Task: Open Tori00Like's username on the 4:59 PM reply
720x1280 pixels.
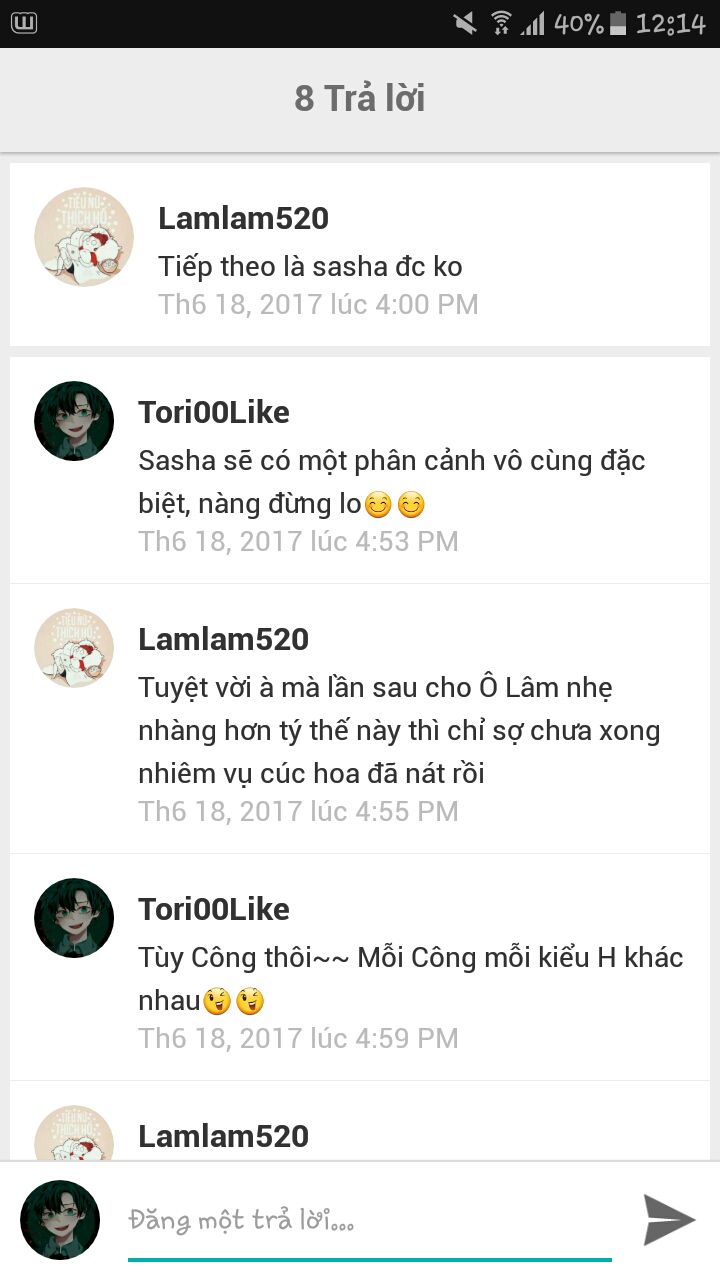Action: (214, 909)
